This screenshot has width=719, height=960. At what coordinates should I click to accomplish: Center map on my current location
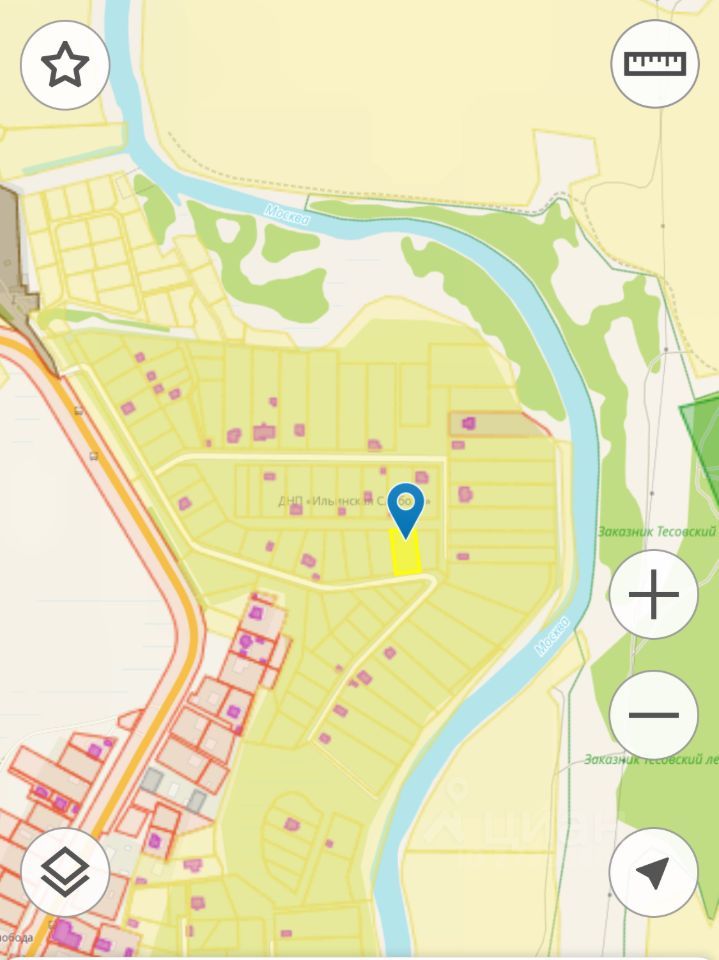(653, 873)
